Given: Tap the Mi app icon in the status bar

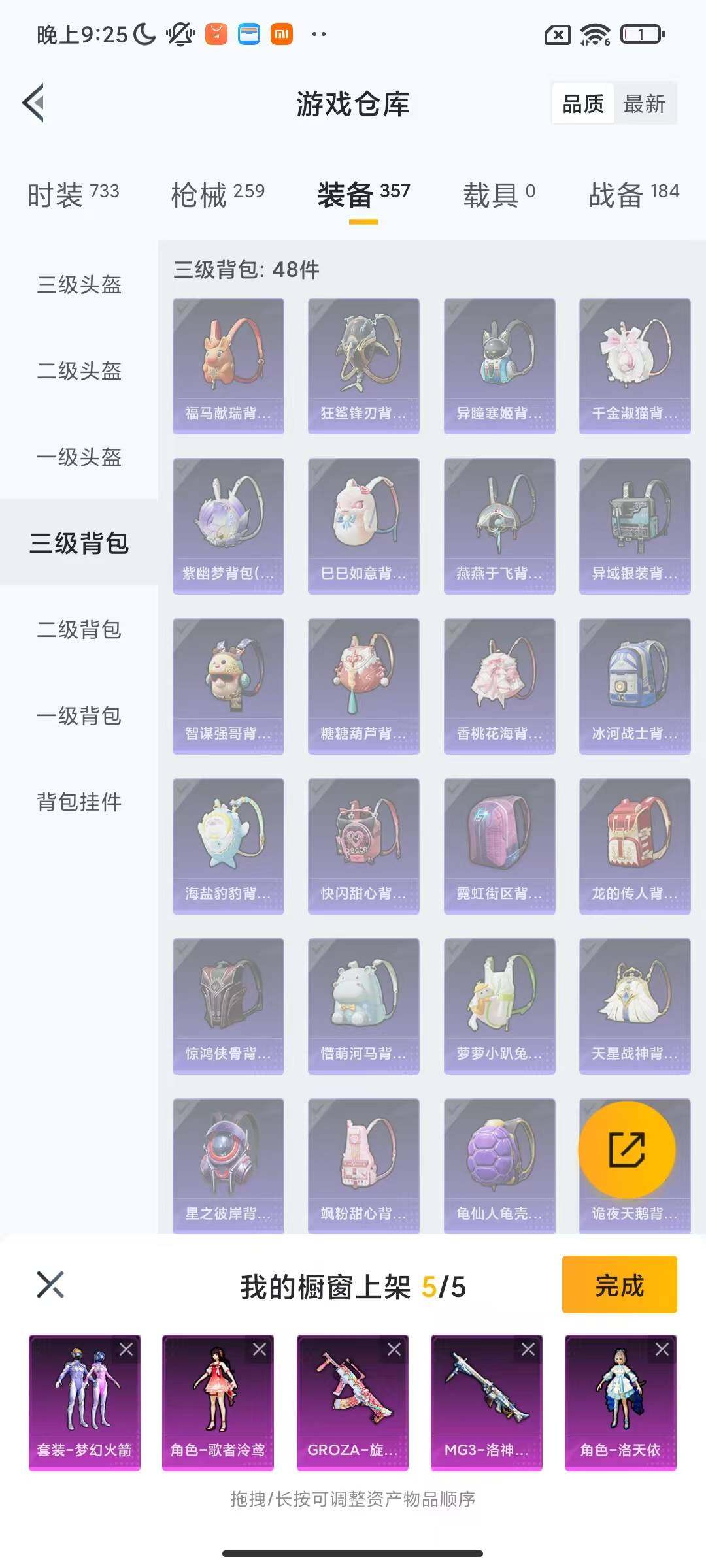Looking at the screenshot, I should click(x=281, y=35).
